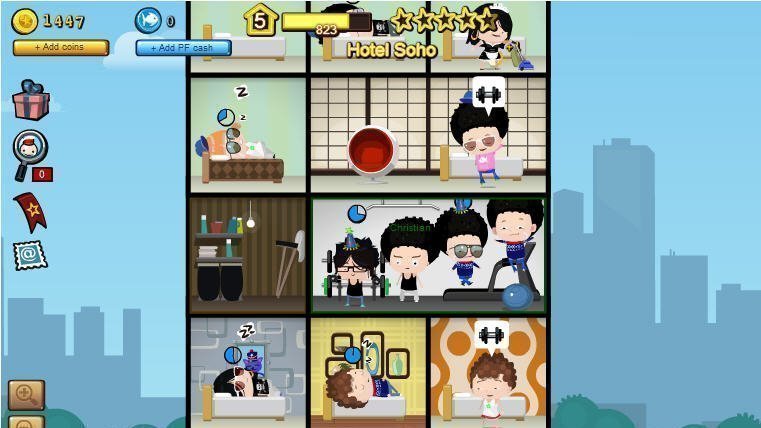Open the red star banner icon
761x428 pixels.
[x=29, y=211]
